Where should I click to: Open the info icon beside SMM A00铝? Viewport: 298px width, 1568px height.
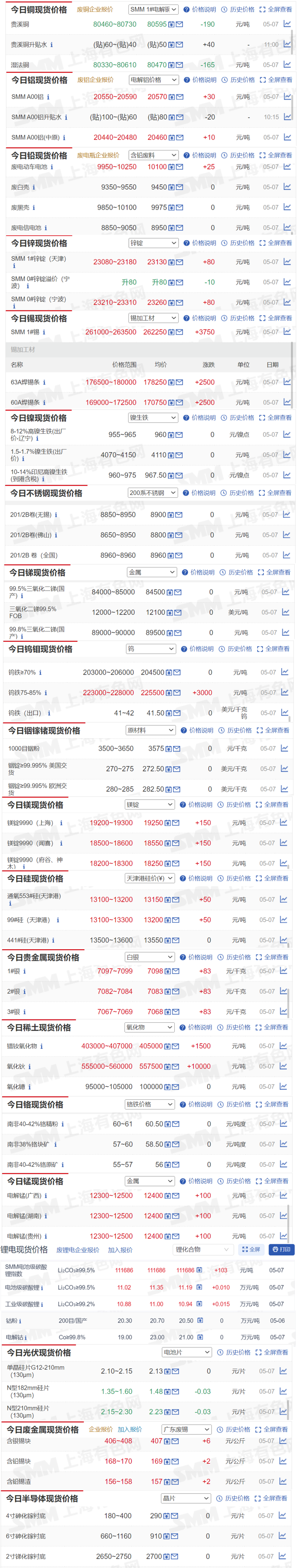click(x=48, y=97)
